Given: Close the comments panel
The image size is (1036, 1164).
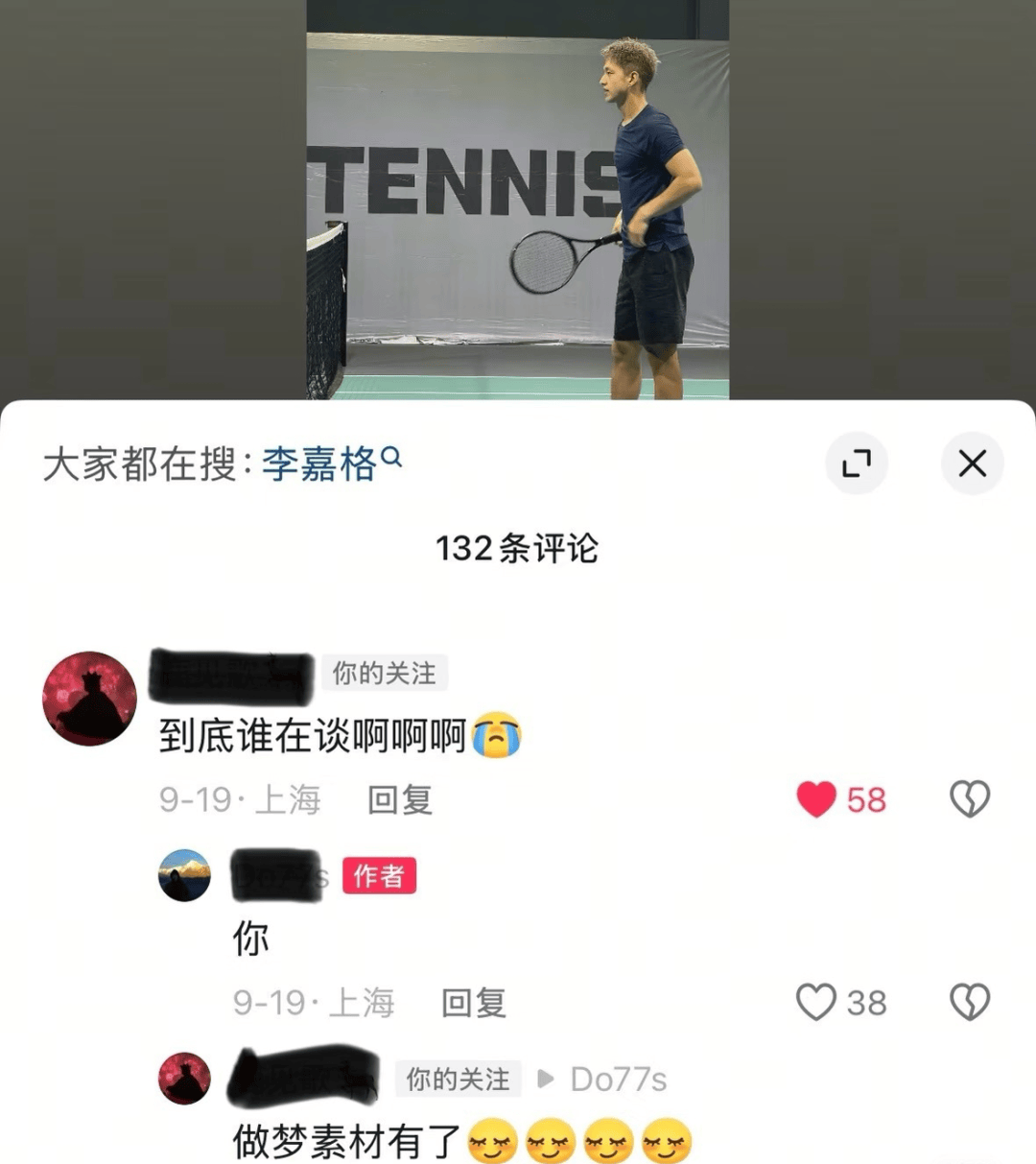Looking at the screenshot, I should pos(972,463).
